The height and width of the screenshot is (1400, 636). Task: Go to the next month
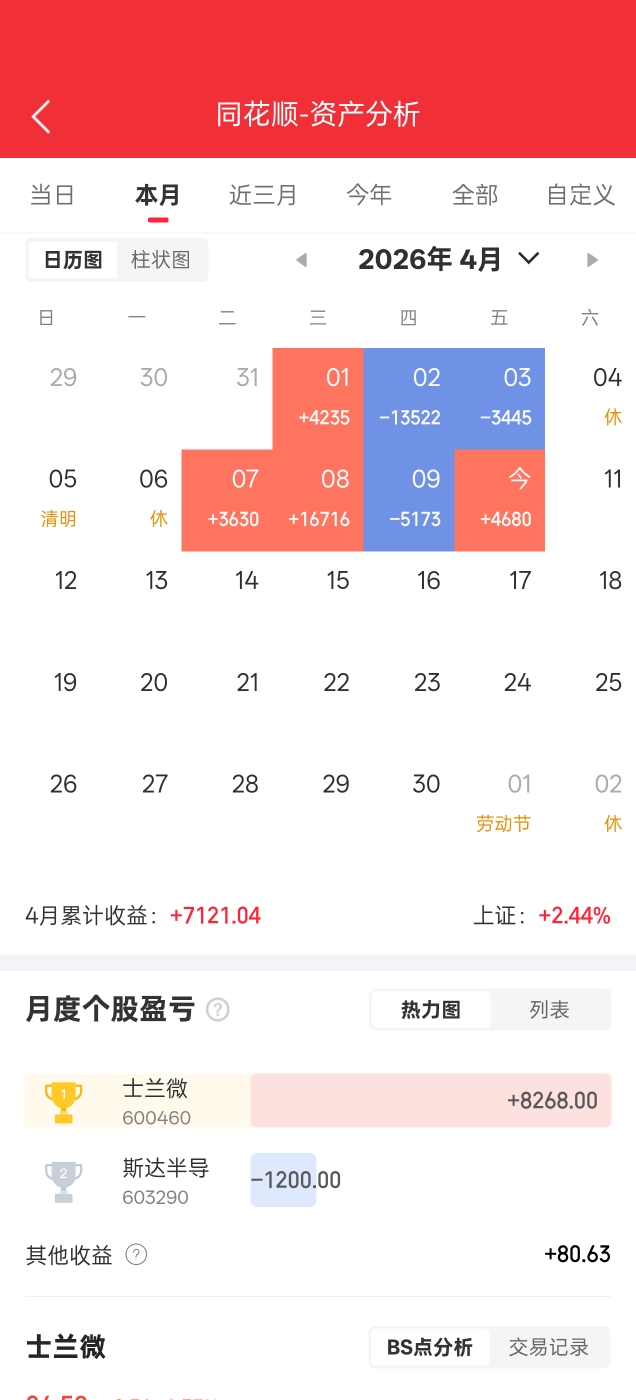point(592,260)
